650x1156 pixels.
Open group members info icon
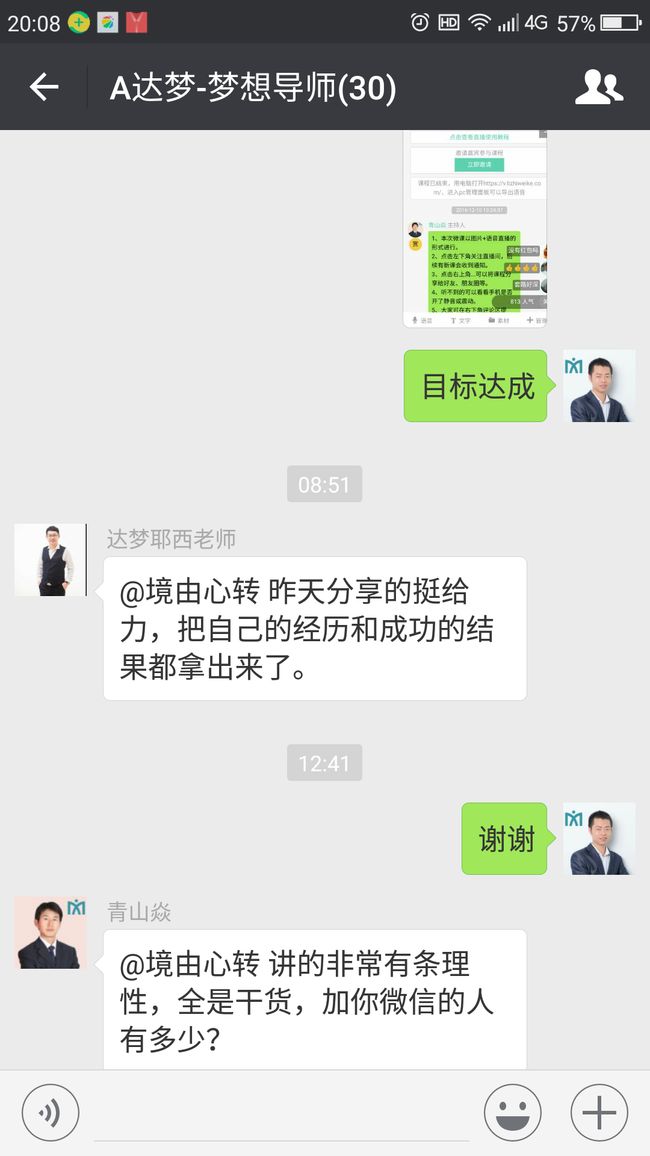click(598, 87)
